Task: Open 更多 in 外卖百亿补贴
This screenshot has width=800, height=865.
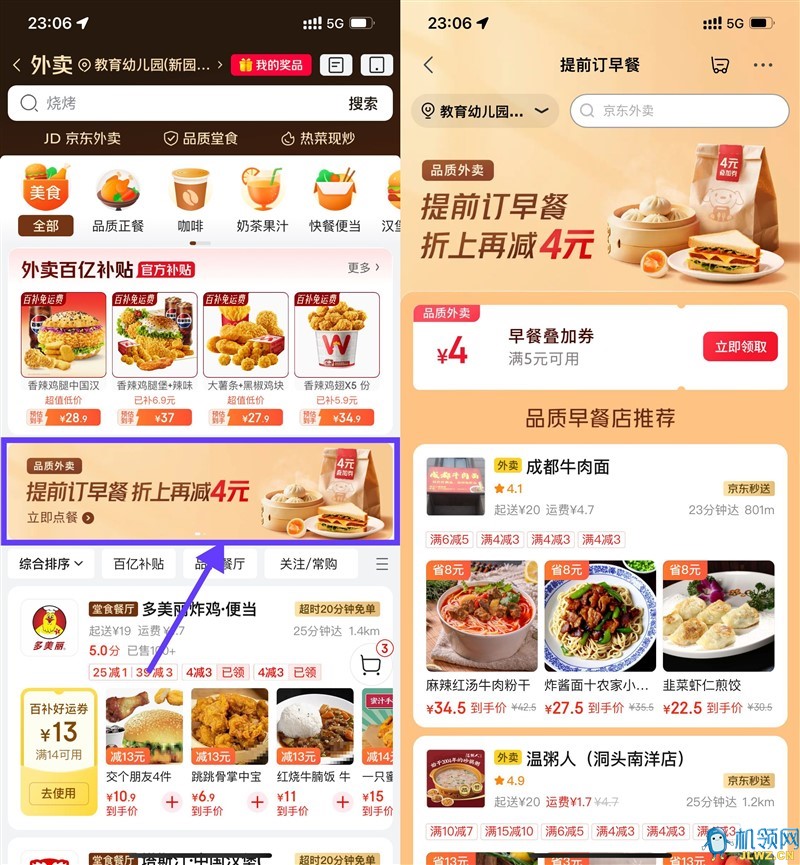Action: coord(363,268)
